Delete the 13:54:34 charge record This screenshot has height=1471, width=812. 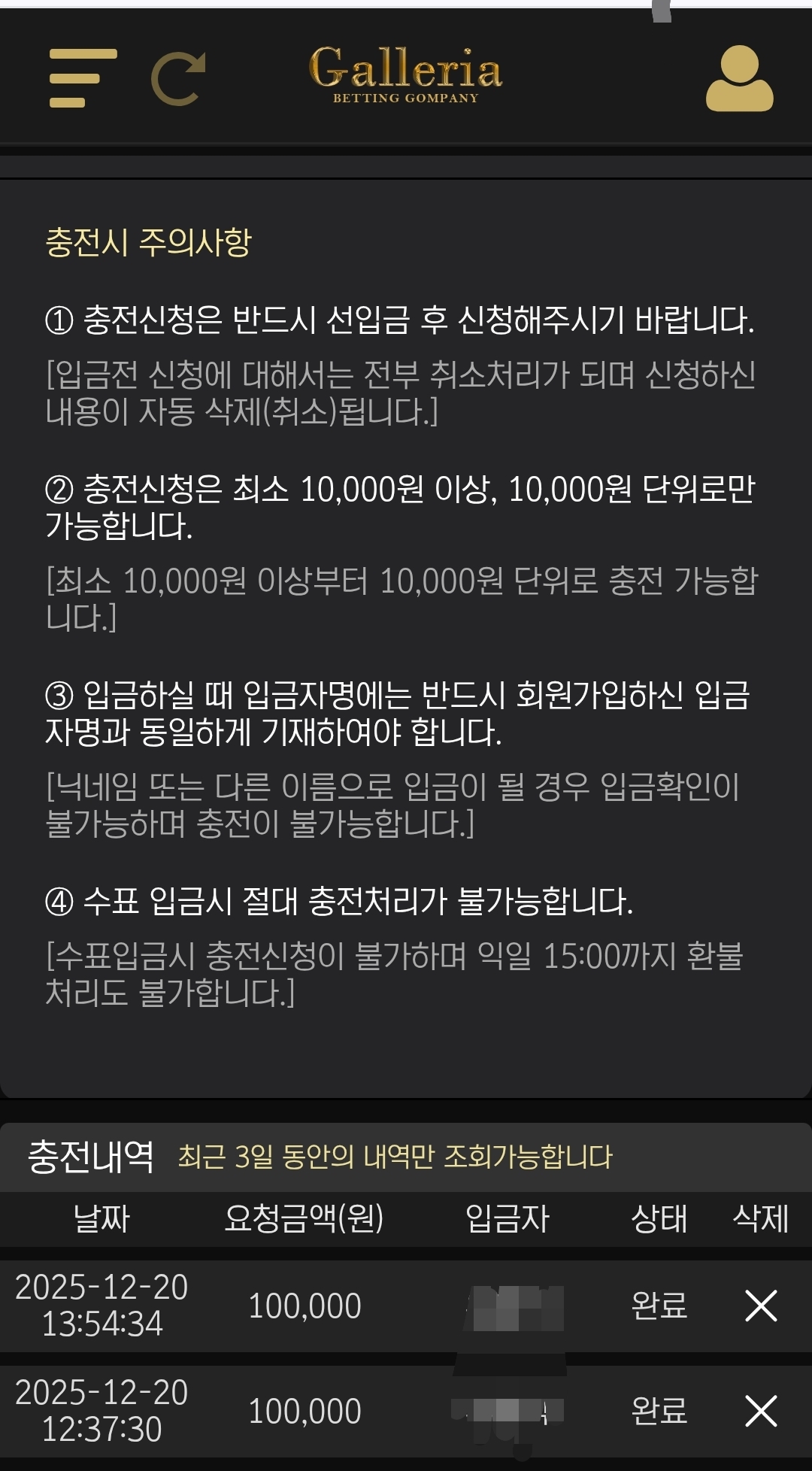tap(760, 1306)
